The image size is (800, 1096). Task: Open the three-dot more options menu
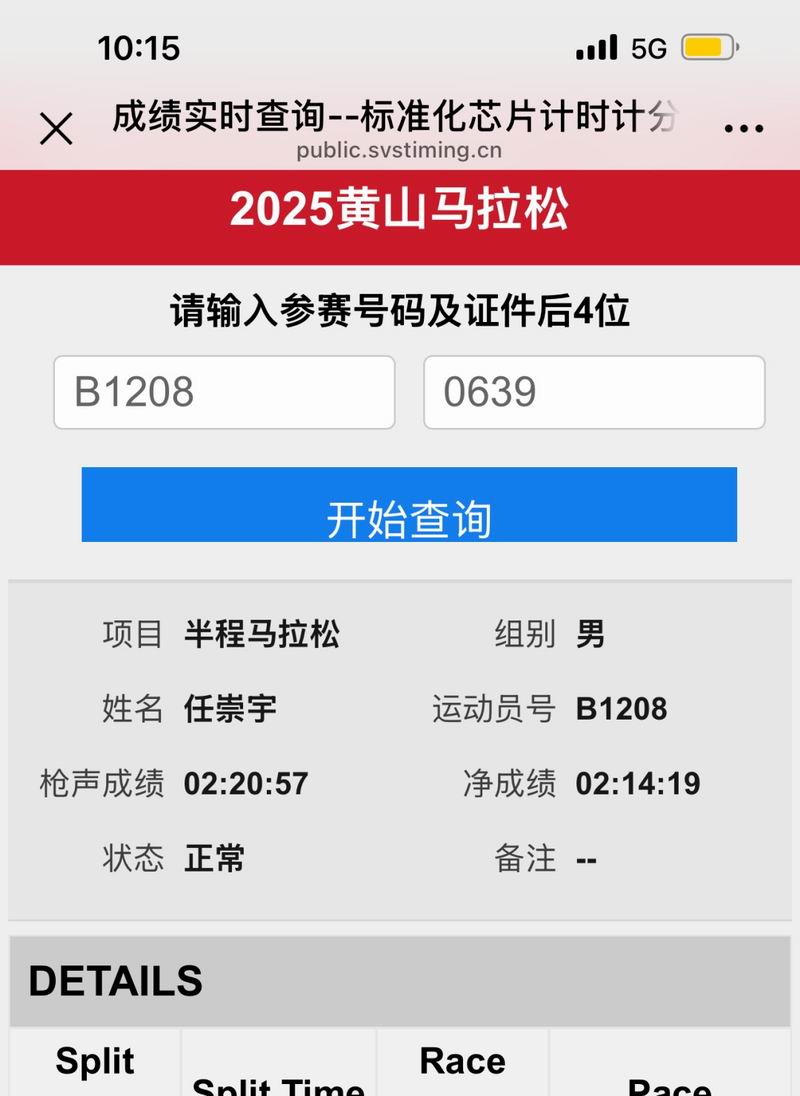pyautogui.click(x=743, y=129)
